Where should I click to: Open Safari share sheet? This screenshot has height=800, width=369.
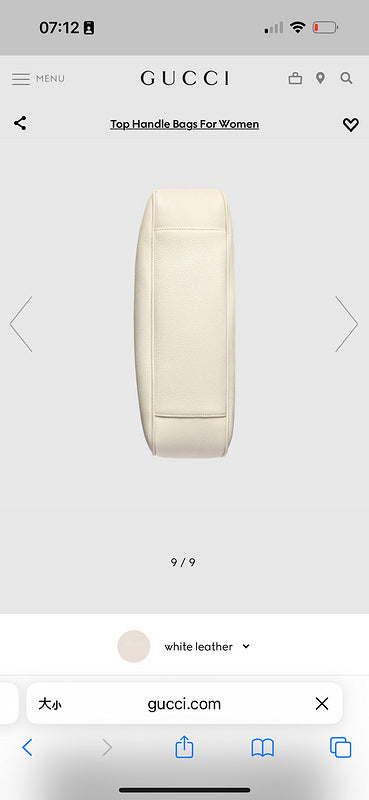(184, 747)
